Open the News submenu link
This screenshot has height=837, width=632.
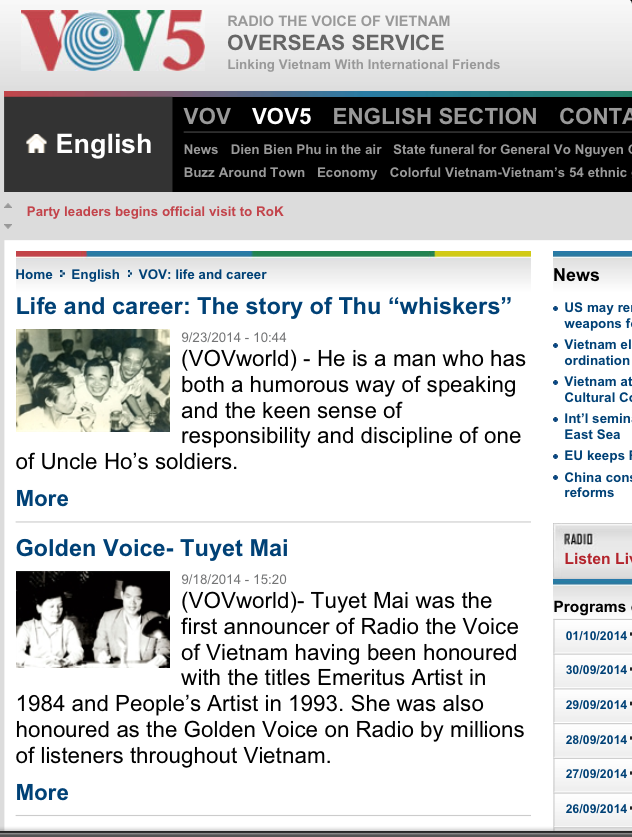(x=200, y=149)
